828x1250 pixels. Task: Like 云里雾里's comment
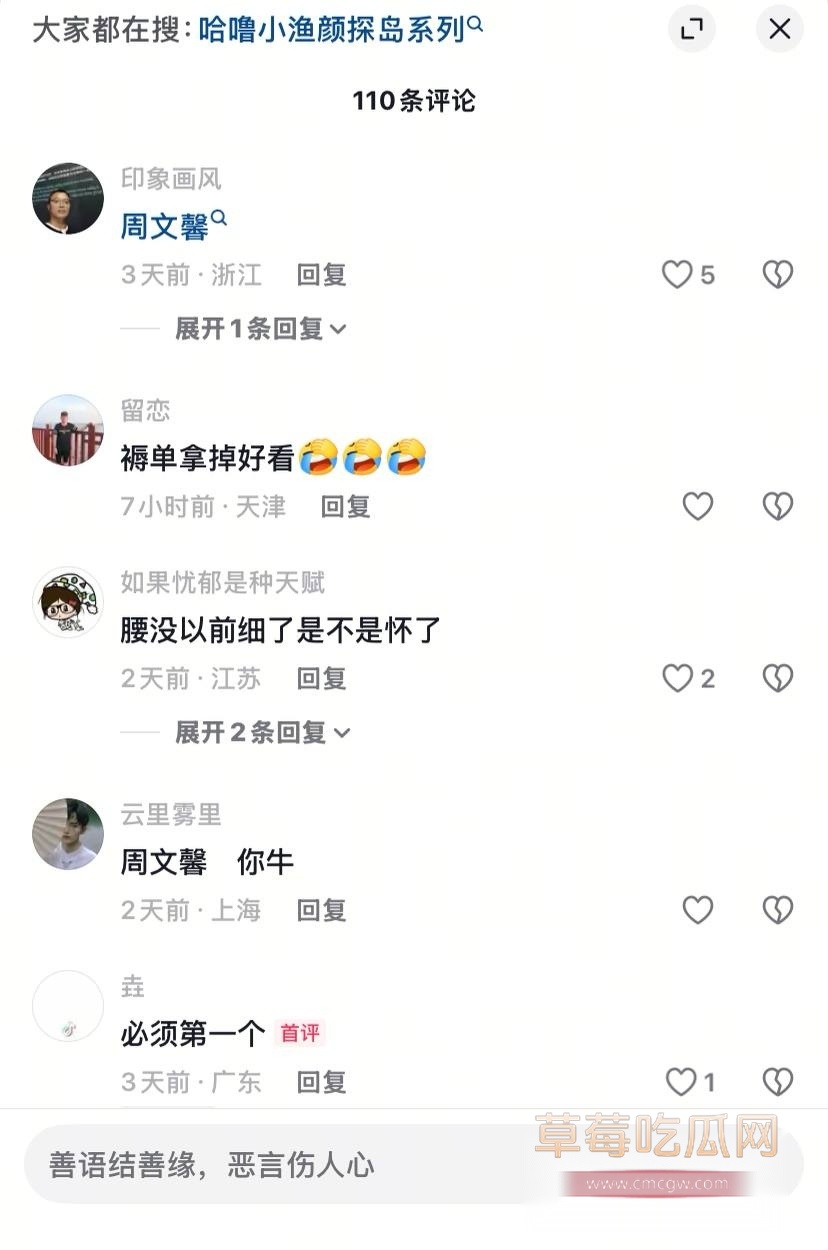[x=698, y=910]
